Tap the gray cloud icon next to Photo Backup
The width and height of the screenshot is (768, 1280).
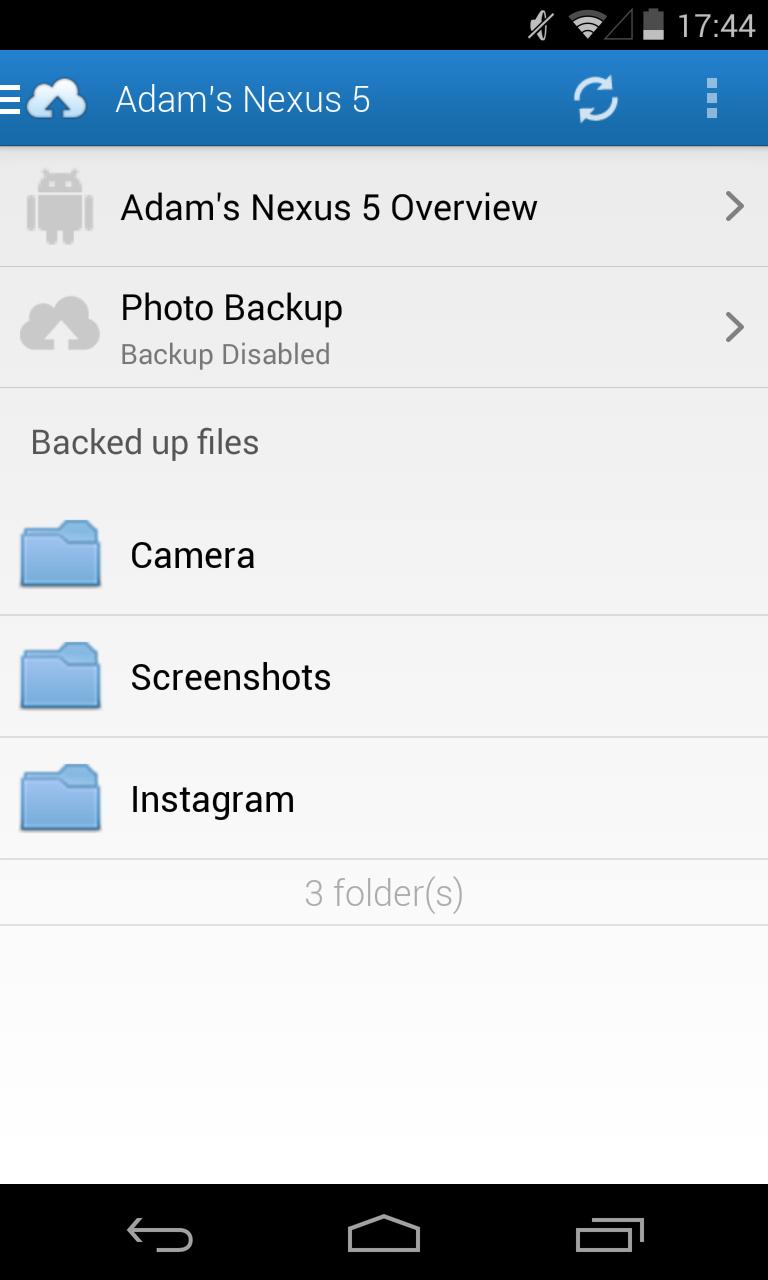pyautogui.click(x=60, y=326)
